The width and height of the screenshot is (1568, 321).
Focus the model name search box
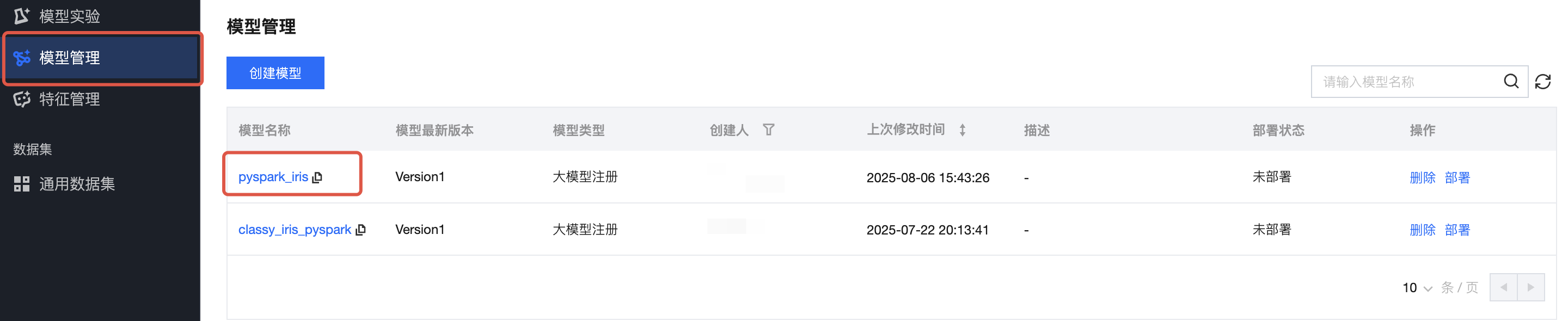[1406, 82]
